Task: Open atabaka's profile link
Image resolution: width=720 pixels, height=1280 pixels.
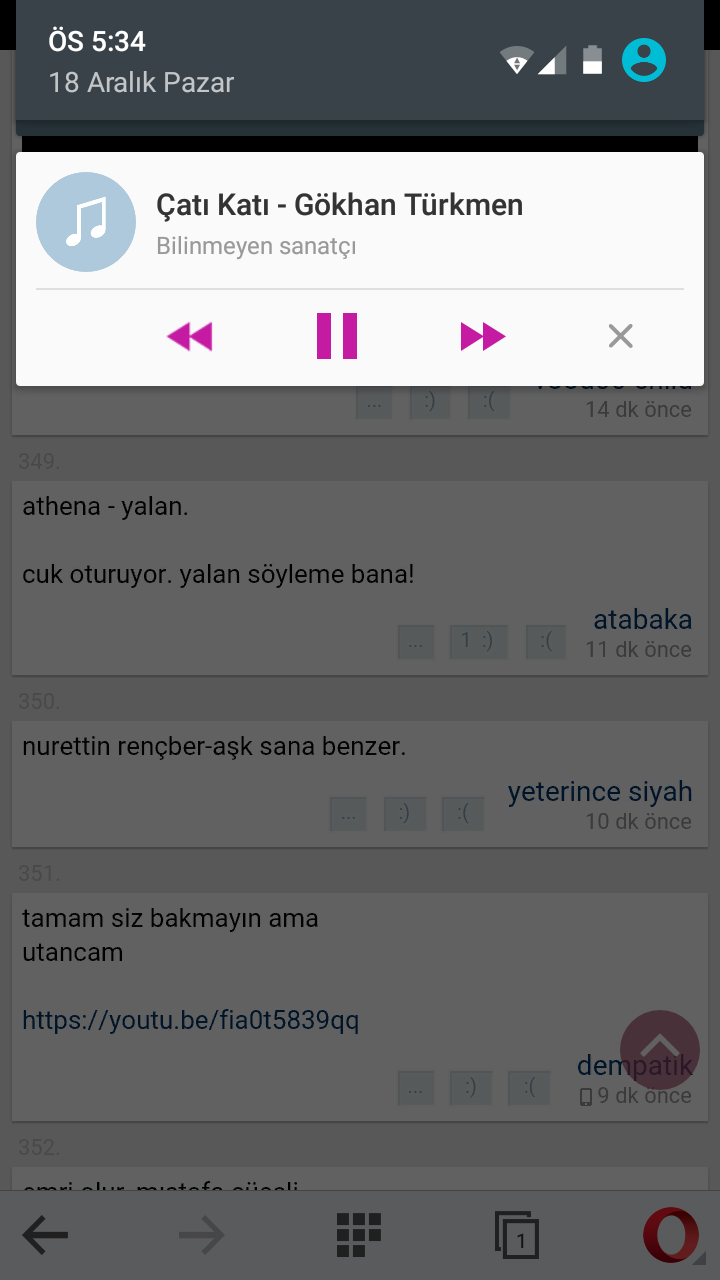Action: point(642,619)
